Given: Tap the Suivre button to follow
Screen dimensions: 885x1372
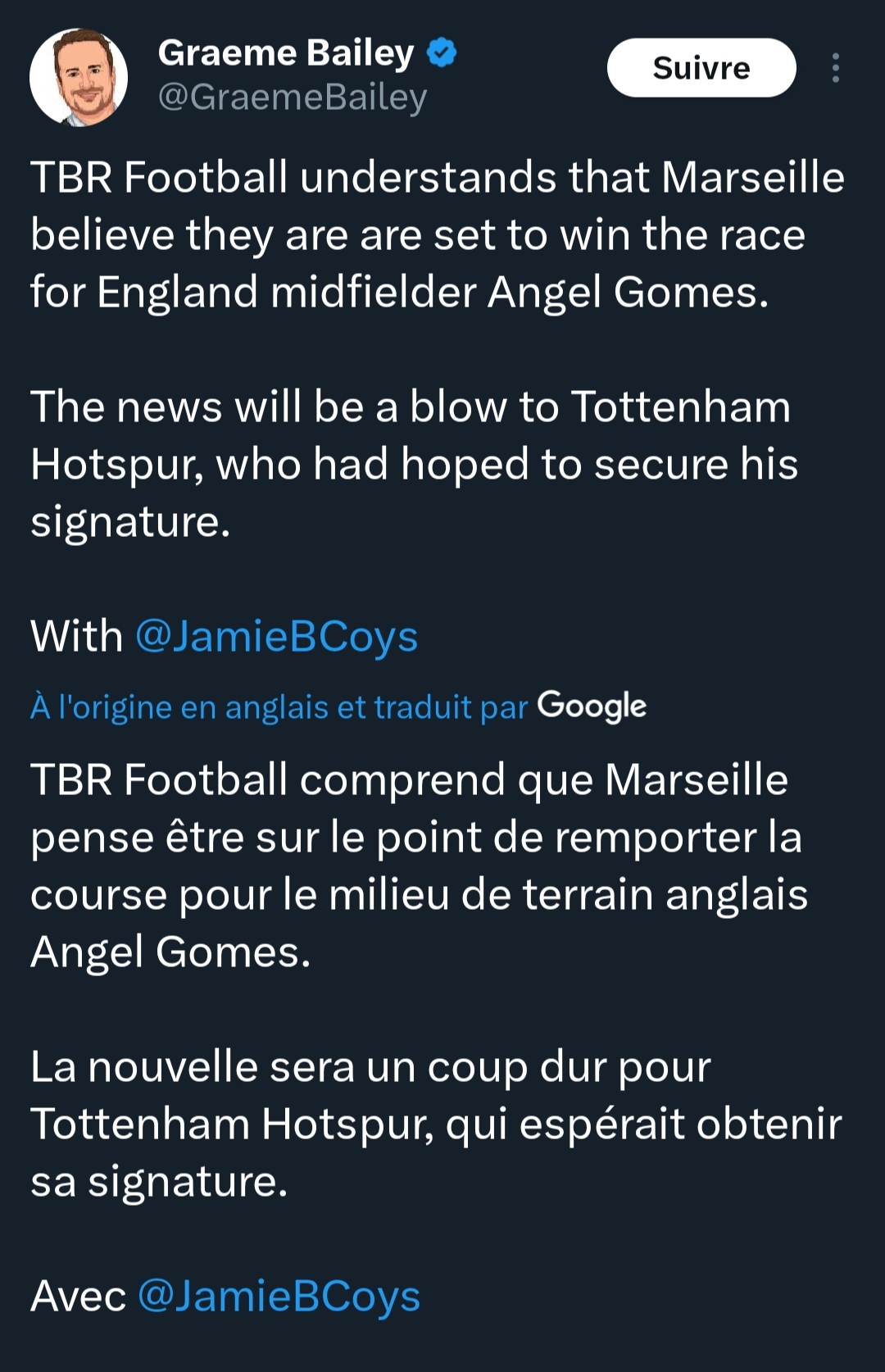Looking at the screenshot, I should [701, 68].
